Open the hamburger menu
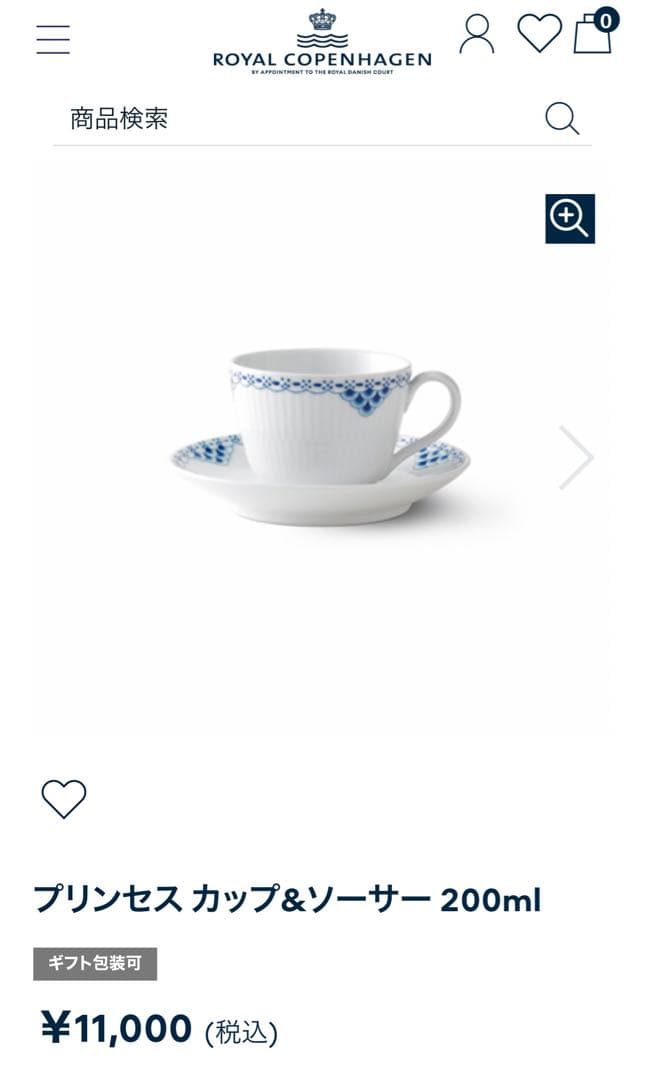The width and height of the screenshot is (645, 1080). [x=53, y=38]
